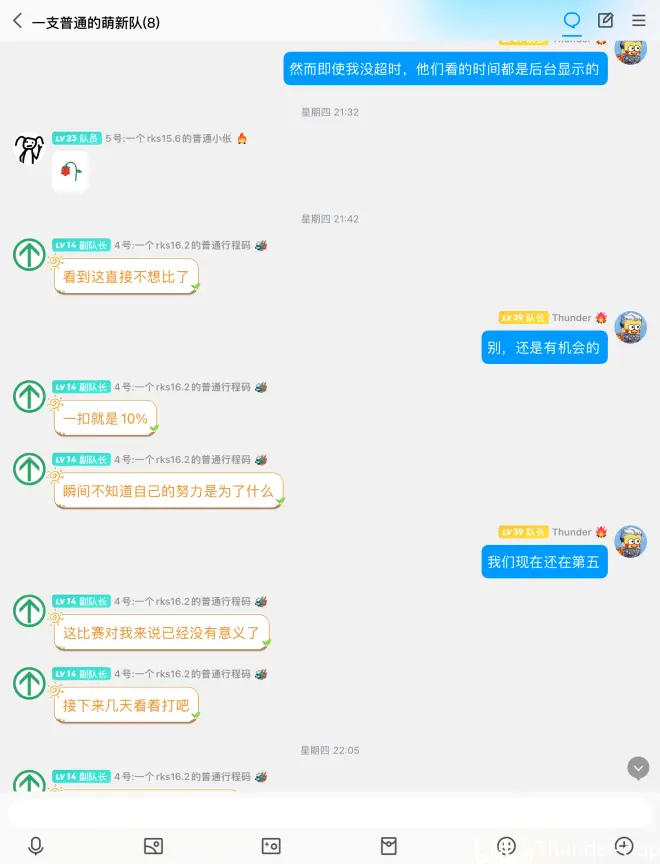Open the red envelope icon

(x=389, y=846)
